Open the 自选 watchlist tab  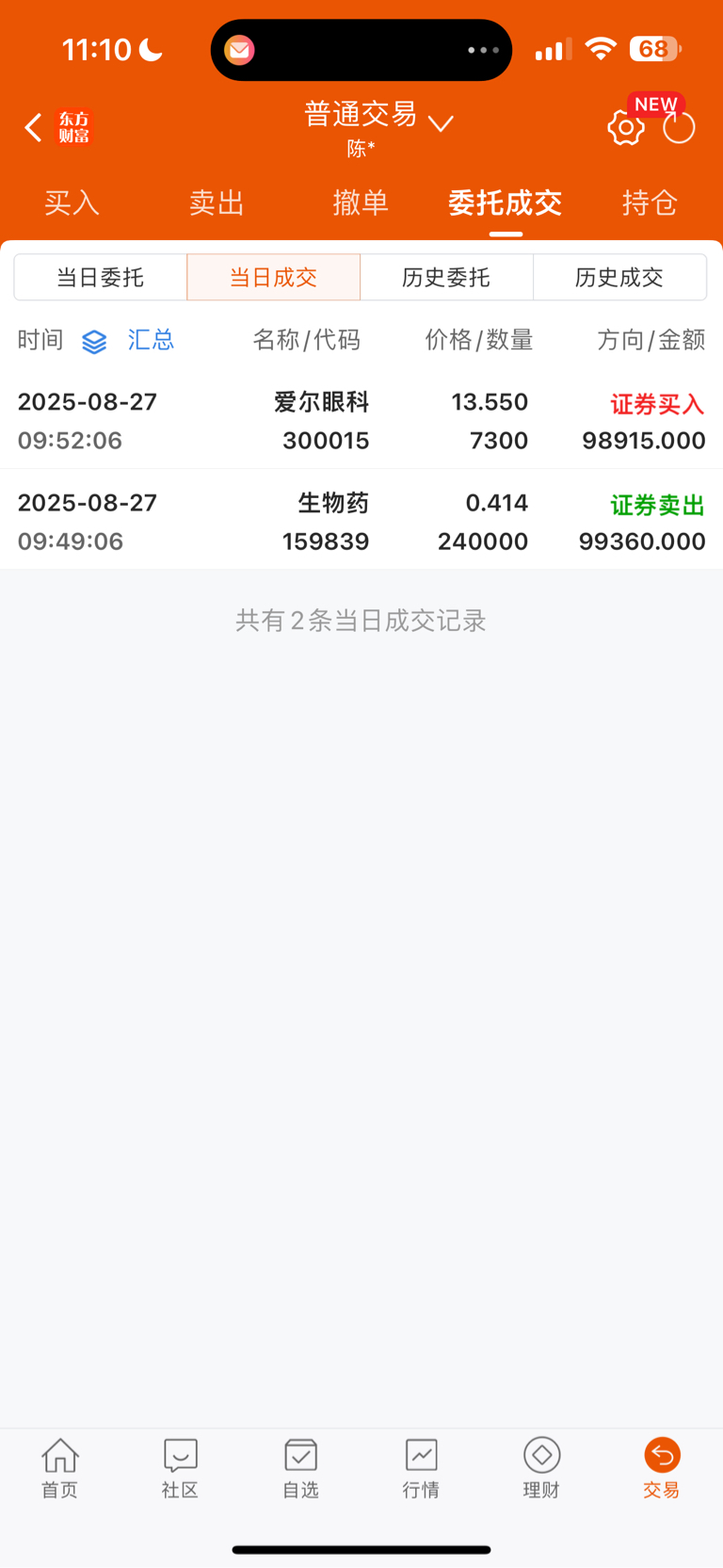[x=300, y=1467]
